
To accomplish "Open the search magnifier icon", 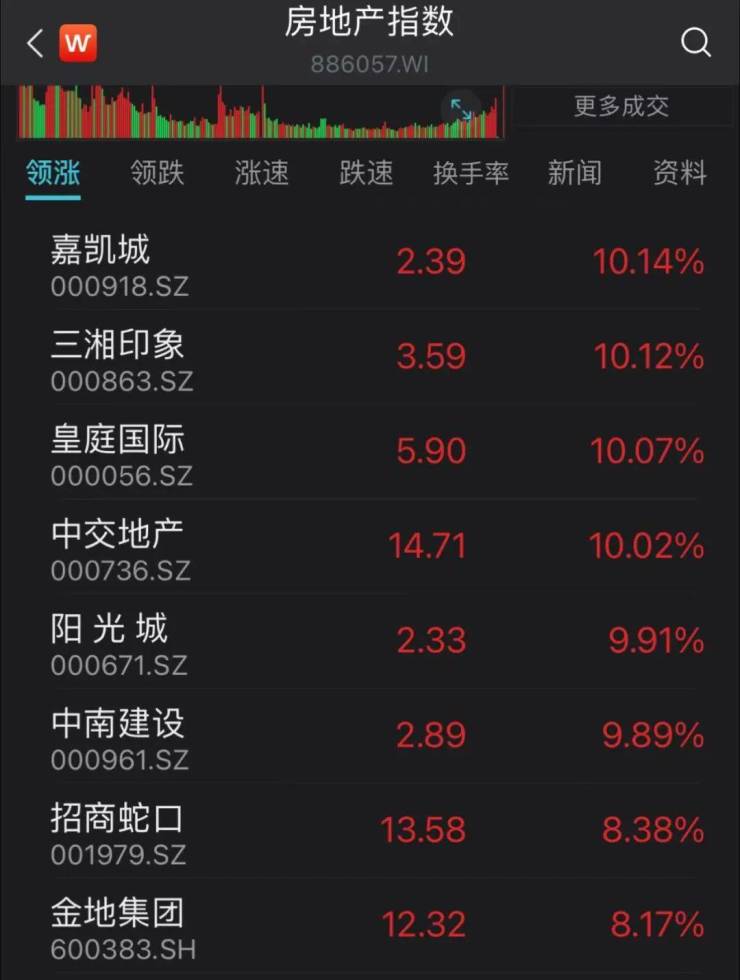I will 695,43.
